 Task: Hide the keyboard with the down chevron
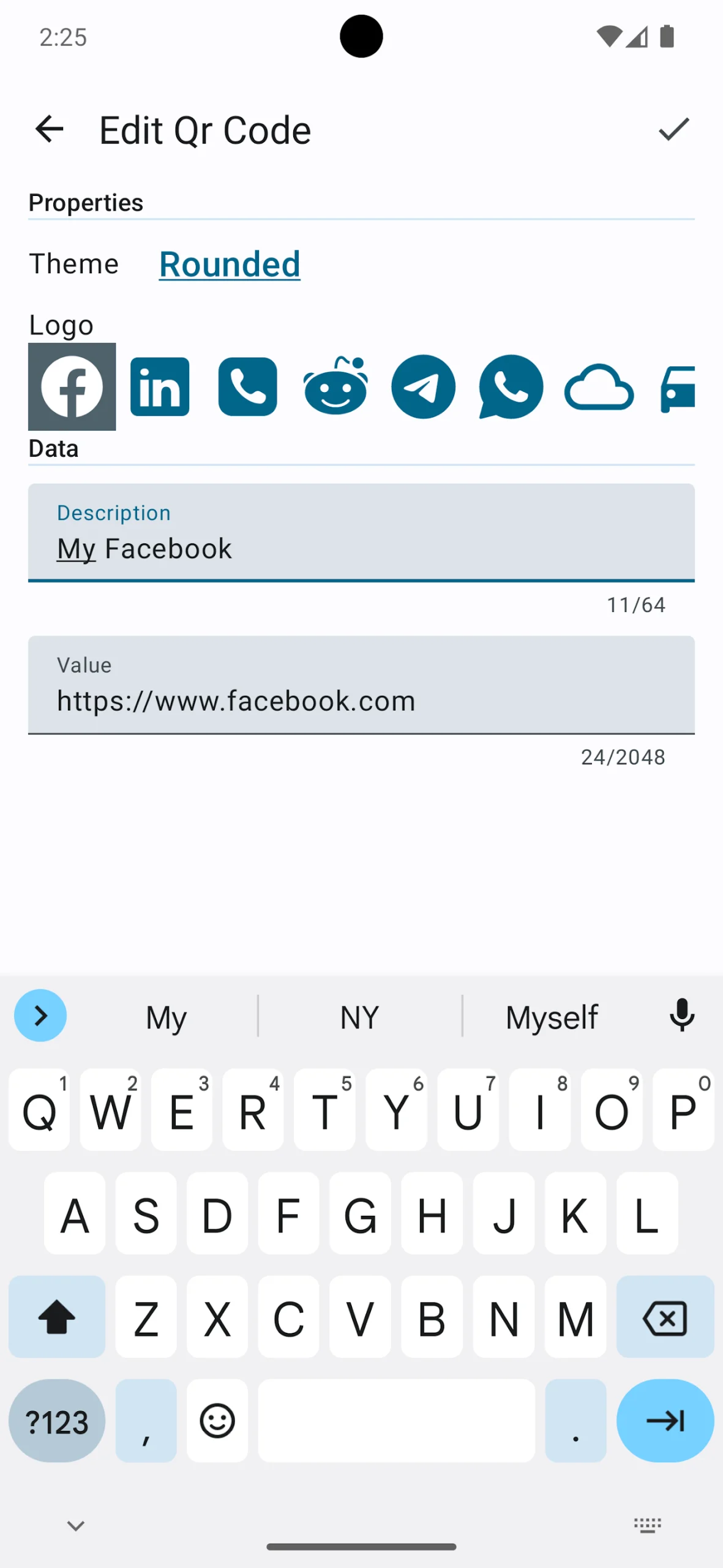coord(75,1526)
